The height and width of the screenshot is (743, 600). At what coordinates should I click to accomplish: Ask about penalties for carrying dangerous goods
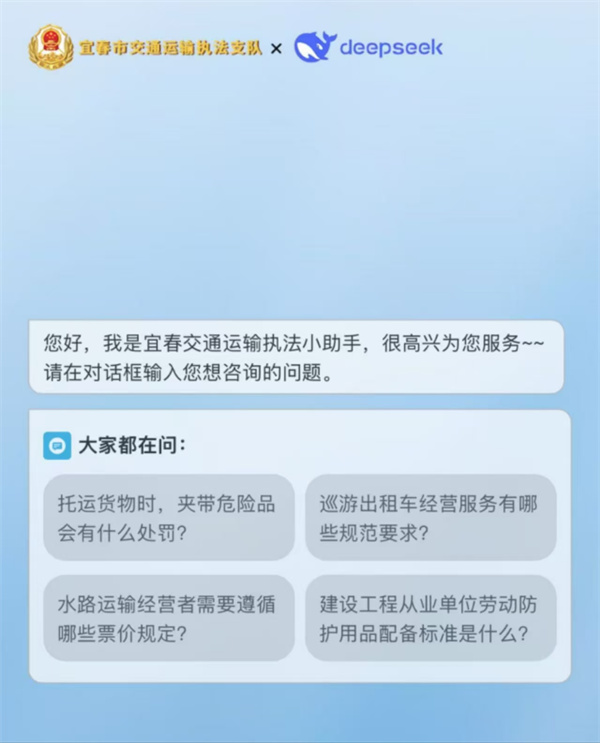169,517
